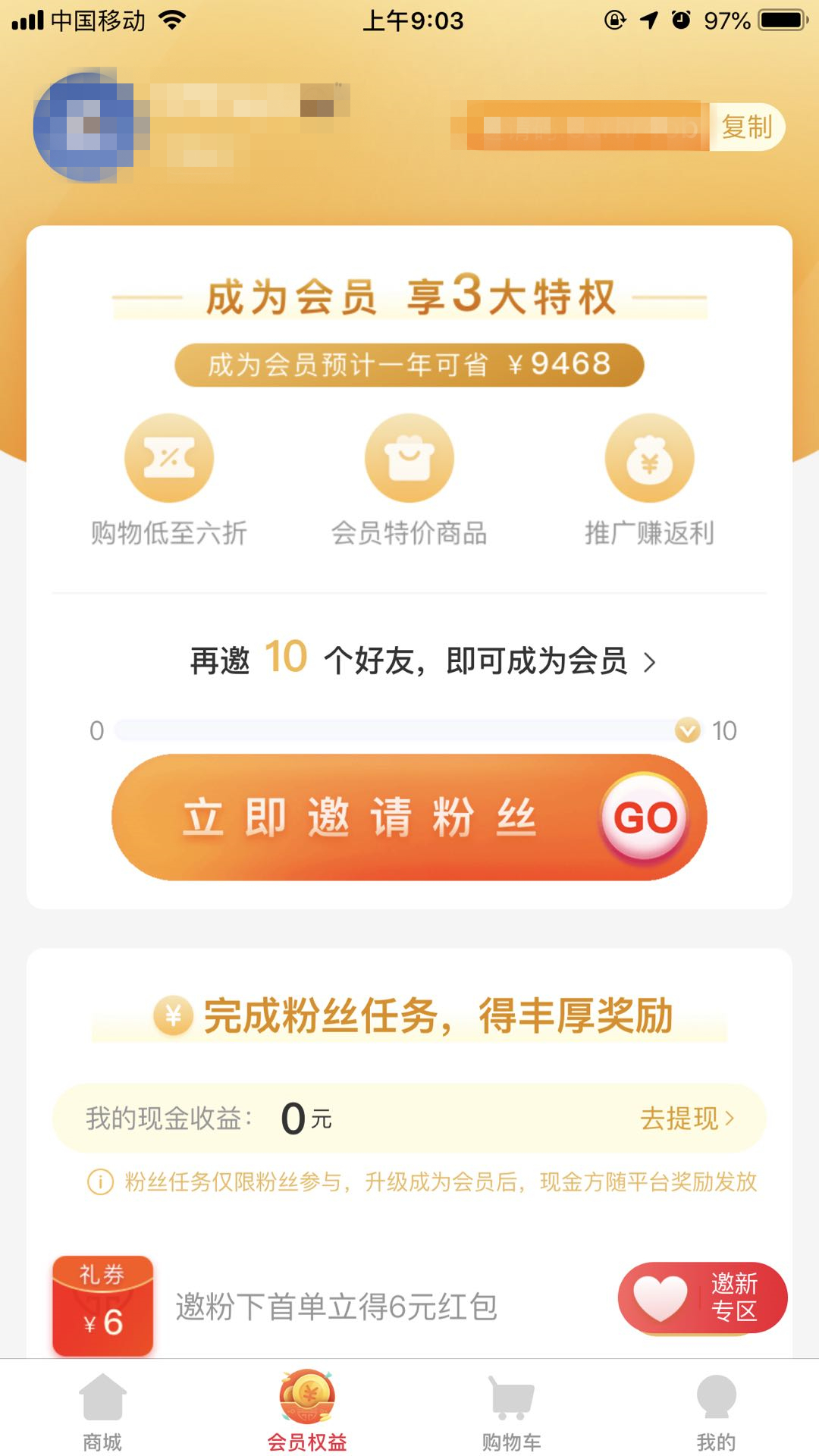Copy the invite code with 复制

point(746,127)
